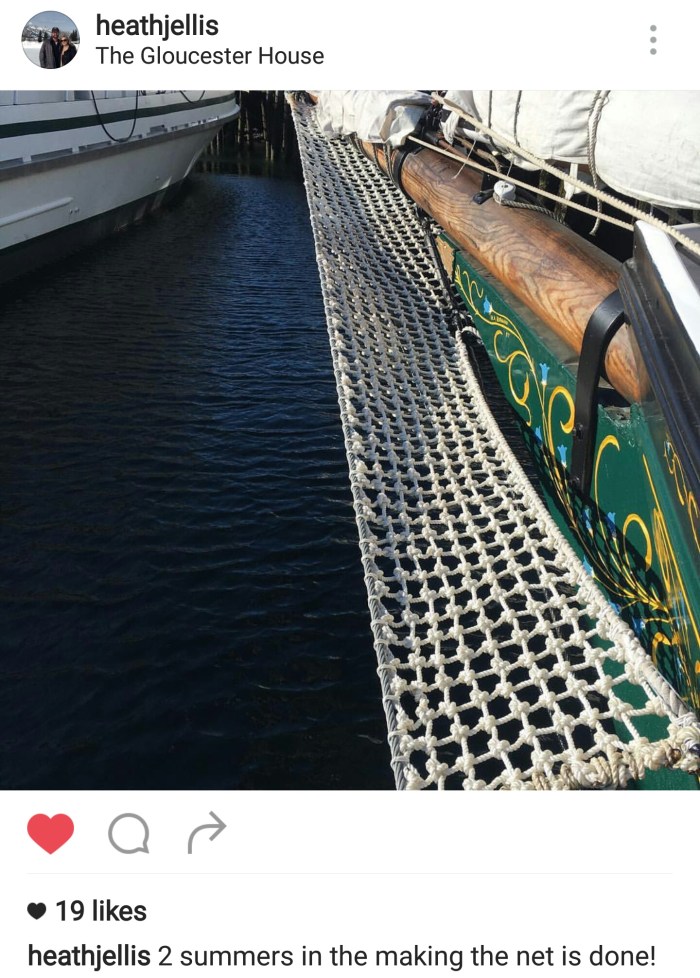Open heathjellis profile from post header

tap(157, 25)
